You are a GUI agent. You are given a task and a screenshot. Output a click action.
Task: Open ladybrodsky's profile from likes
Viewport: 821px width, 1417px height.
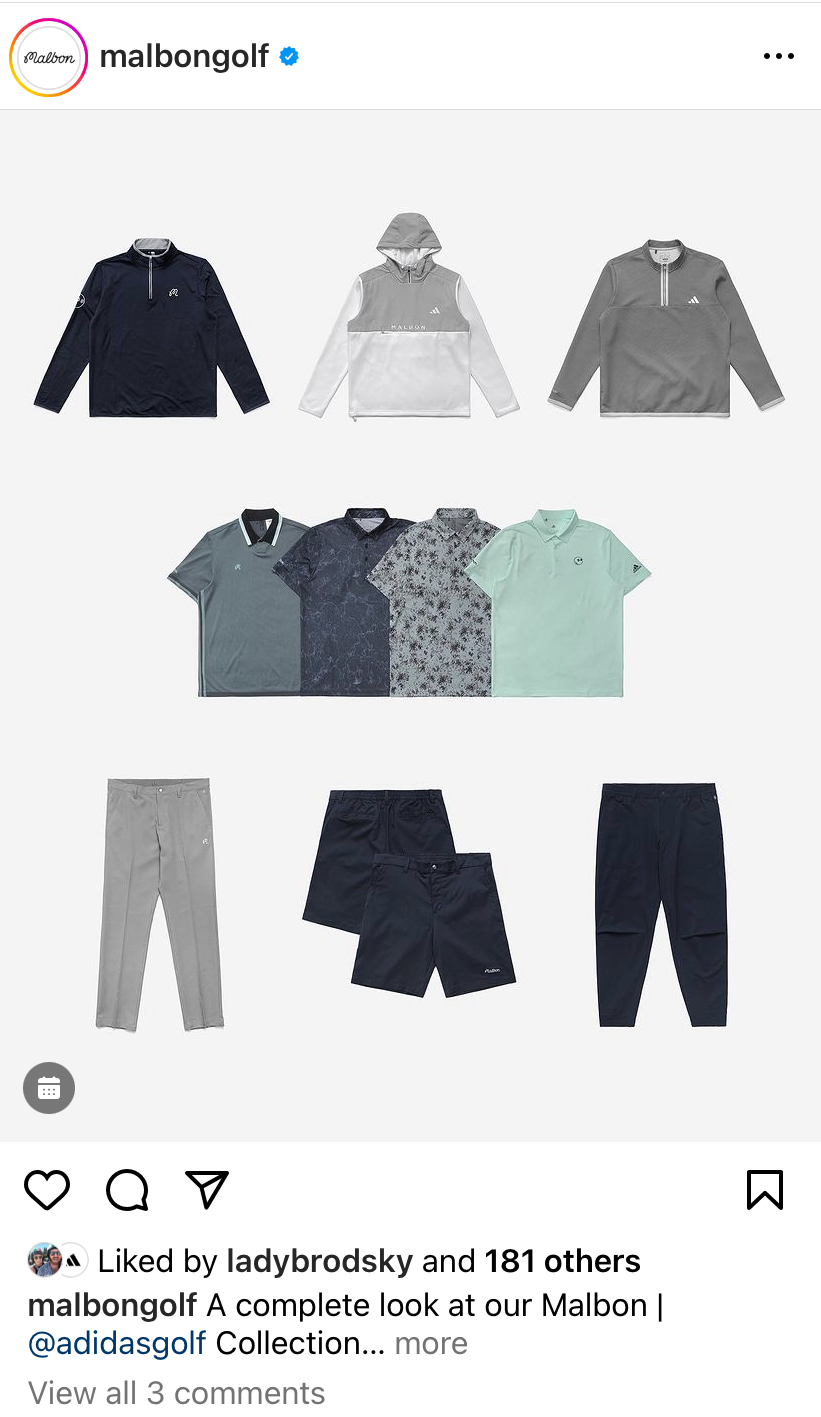click(319, 1261)
